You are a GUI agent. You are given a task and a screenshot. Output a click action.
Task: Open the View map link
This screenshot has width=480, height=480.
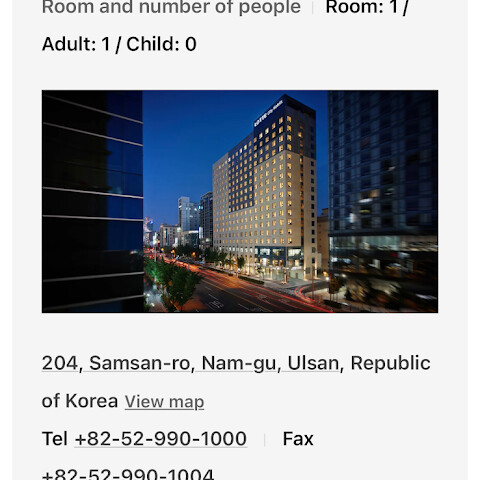coord(164,401)
